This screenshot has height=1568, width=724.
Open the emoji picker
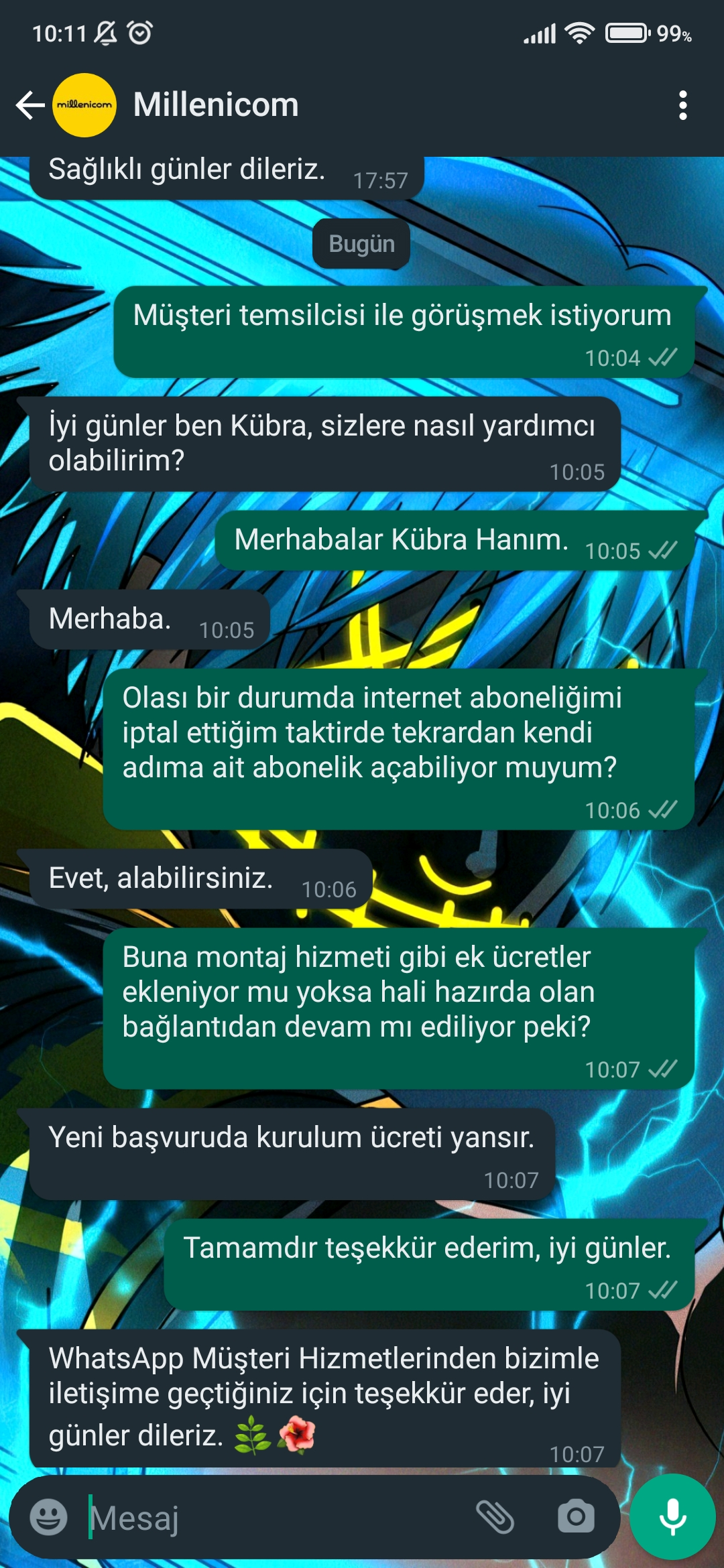coord(49,1517)
